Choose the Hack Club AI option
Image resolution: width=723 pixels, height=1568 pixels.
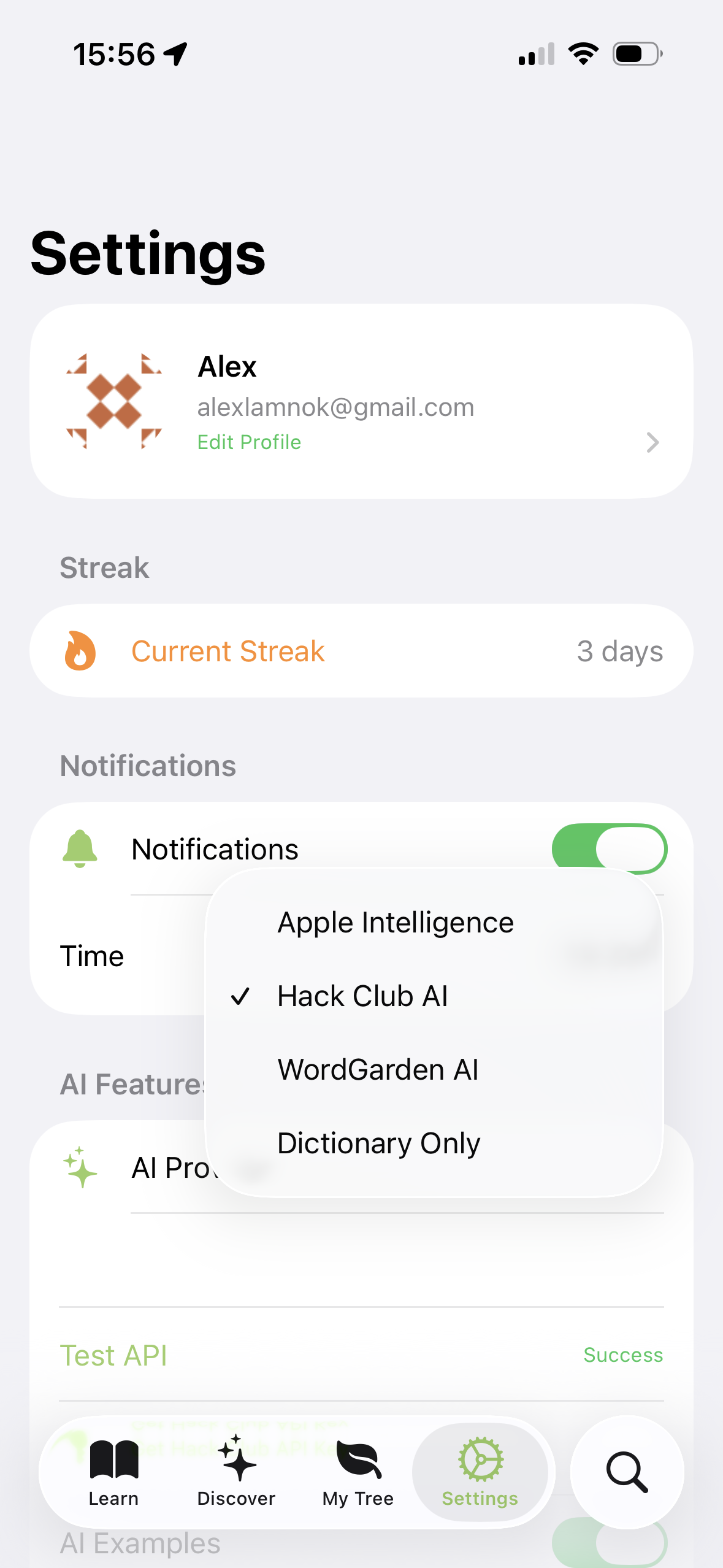(362, 996)
